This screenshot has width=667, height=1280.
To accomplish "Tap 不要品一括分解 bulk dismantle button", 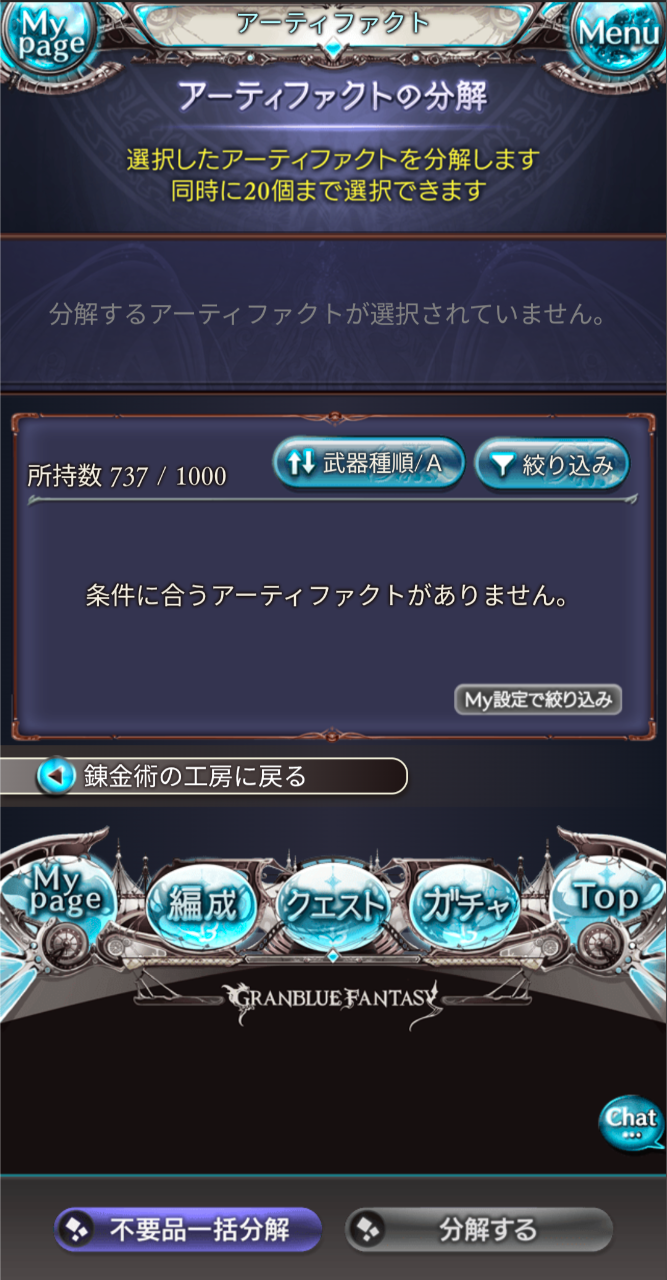I will [x=188, y=1230].
